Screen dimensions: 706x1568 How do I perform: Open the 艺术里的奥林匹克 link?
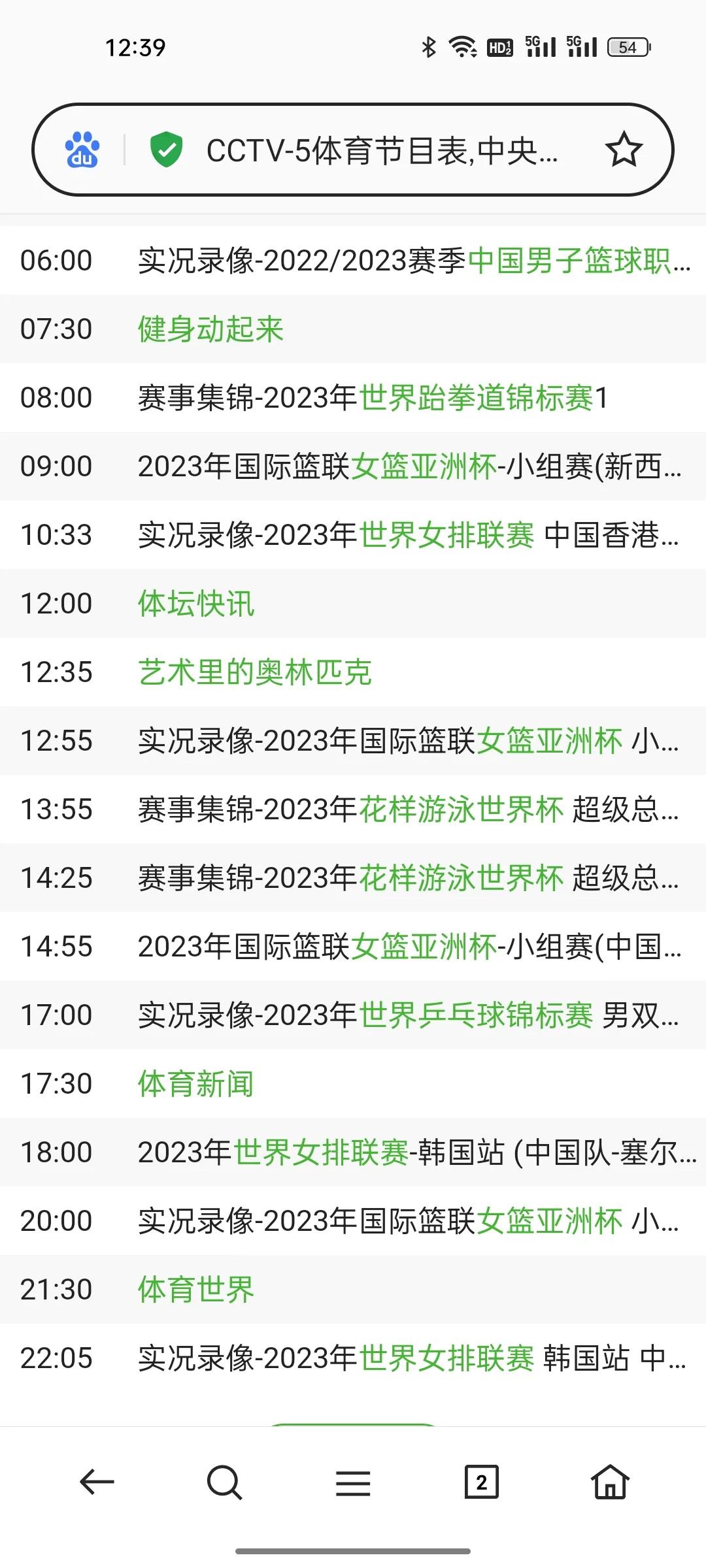click(255, 672)
